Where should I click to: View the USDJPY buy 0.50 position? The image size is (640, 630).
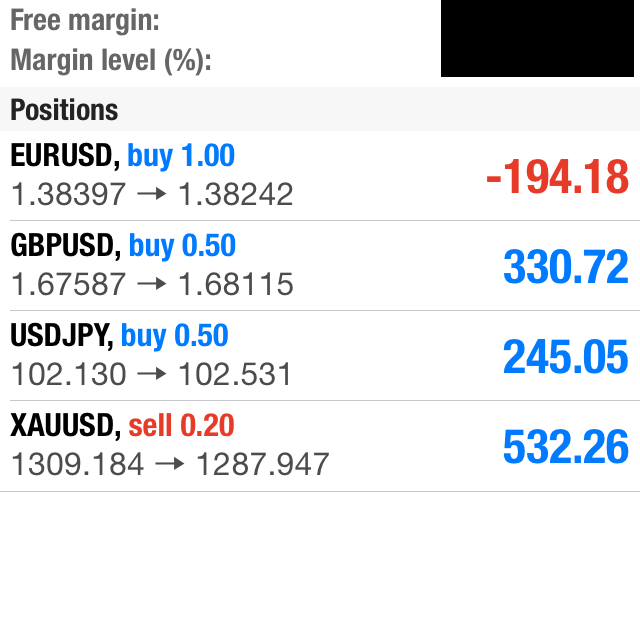pyautogui.click(x=320, y=356)
